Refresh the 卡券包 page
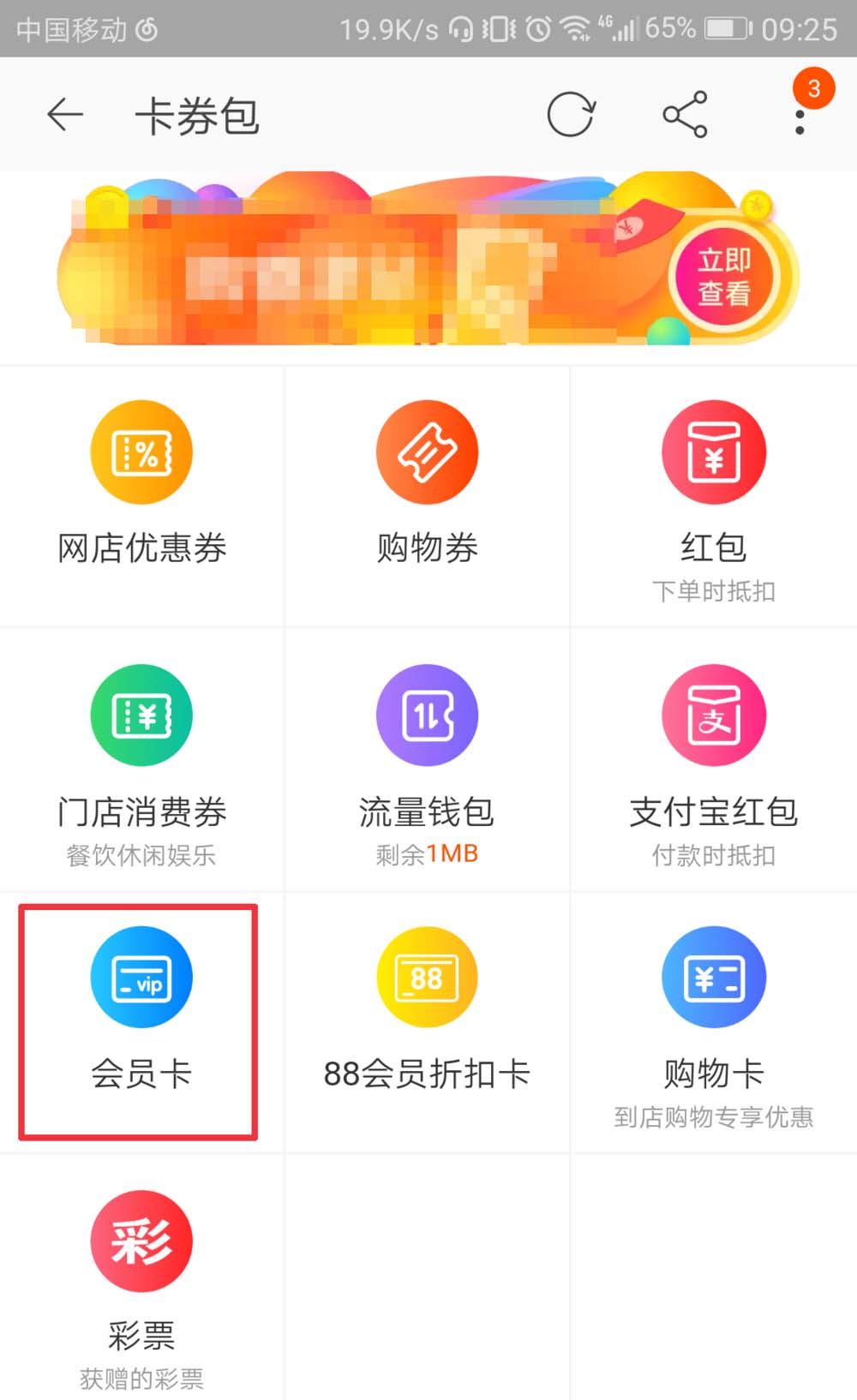The height and width of the screenshot is (1400, 857). 571,115
